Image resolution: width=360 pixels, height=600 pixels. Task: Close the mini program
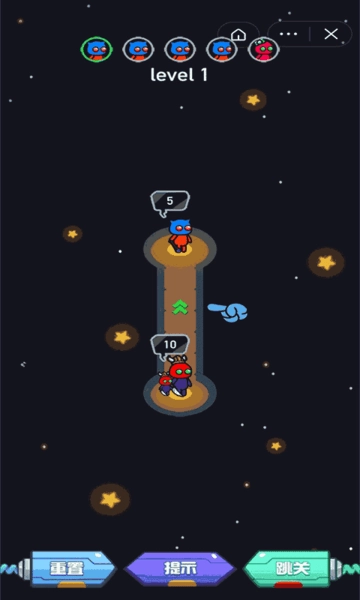click(x=331, y=34)
